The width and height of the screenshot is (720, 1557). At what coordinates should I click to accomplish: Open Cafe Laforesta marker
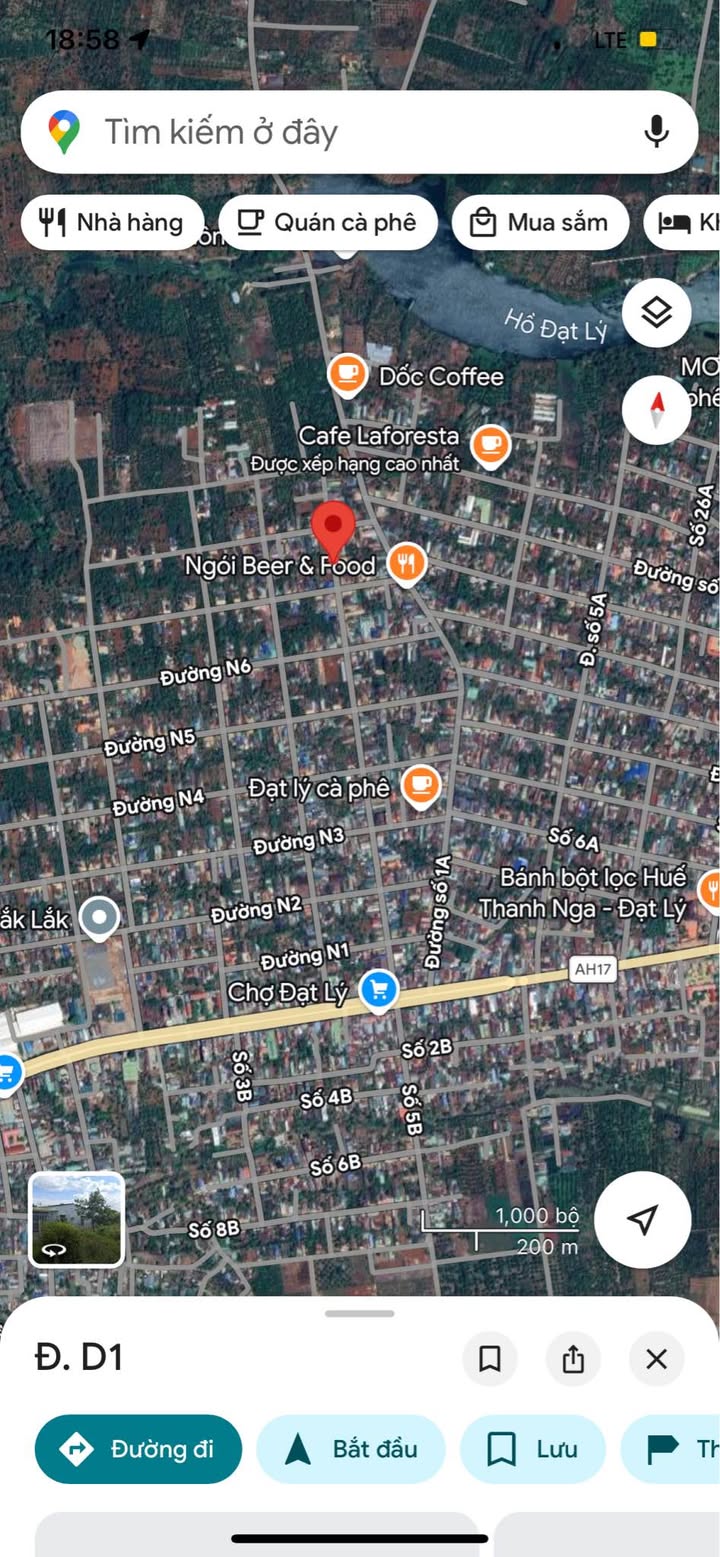490,445
